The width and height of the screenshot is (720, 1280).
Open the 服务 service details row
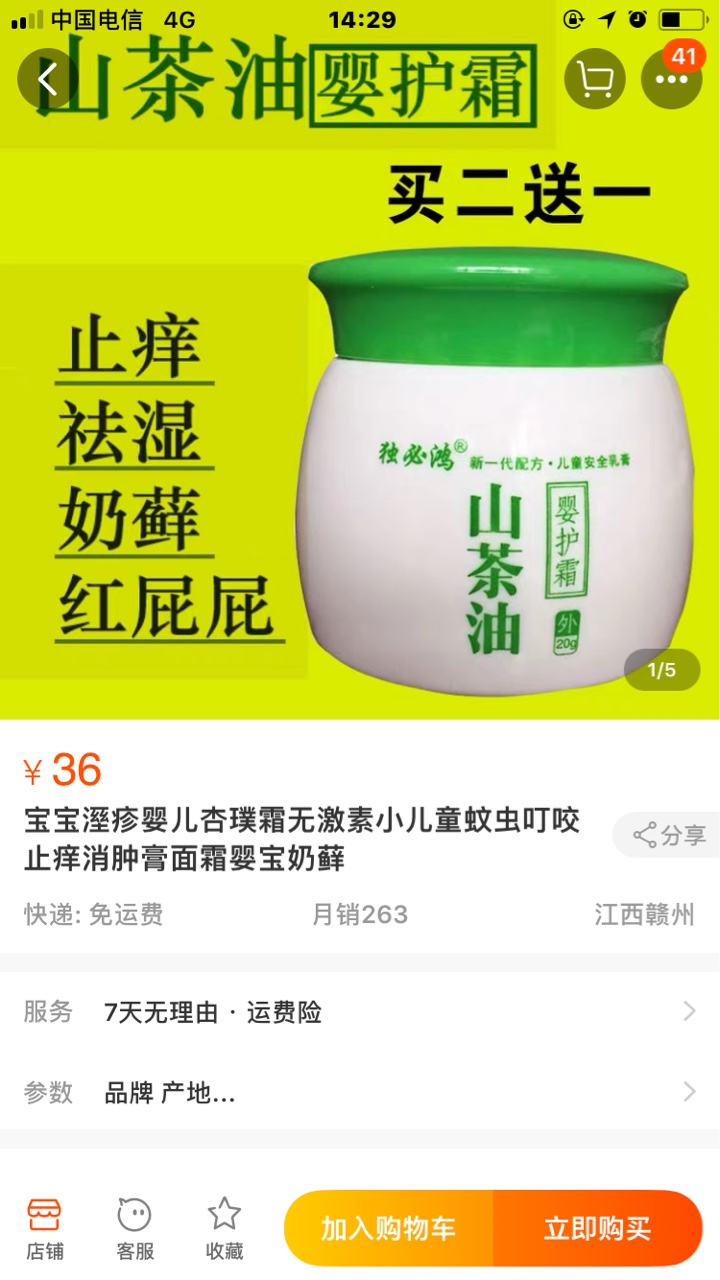360,1012
